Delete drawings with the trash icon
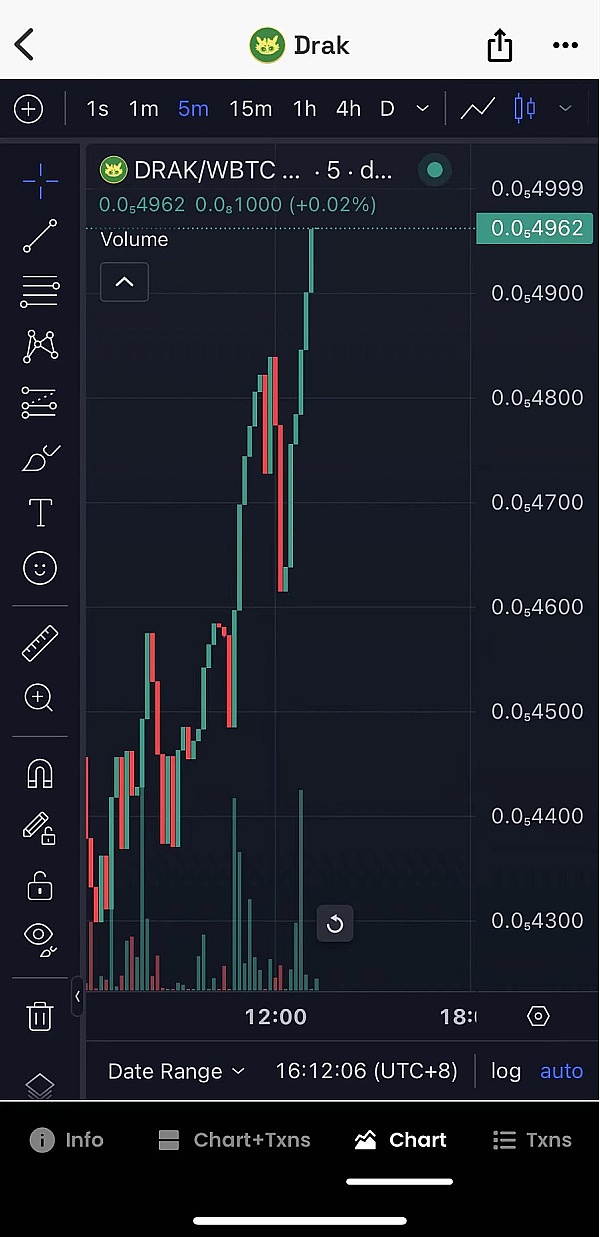 pos(40,1016)
